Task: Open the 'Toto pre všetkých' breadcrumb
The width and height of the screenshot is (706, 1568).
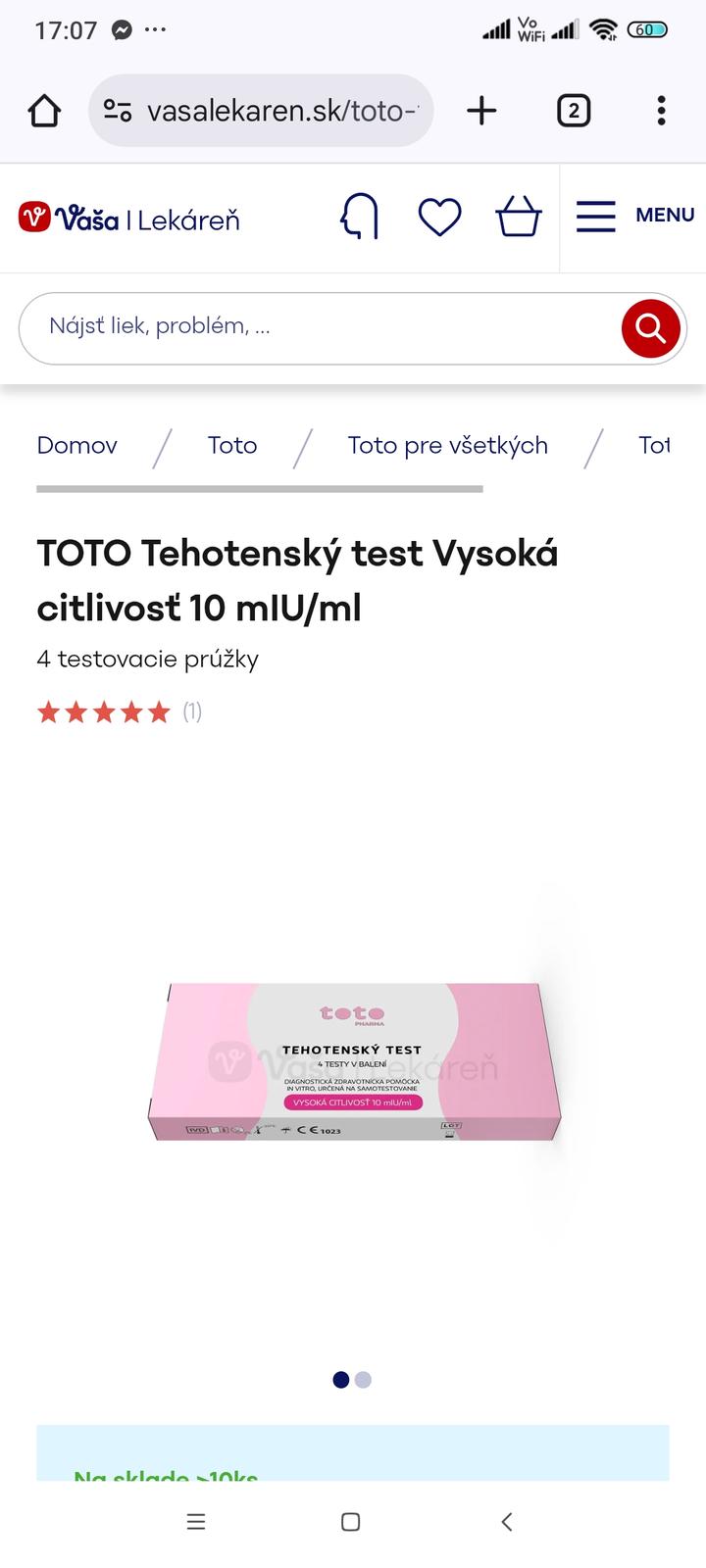Action: coord(447,445)
